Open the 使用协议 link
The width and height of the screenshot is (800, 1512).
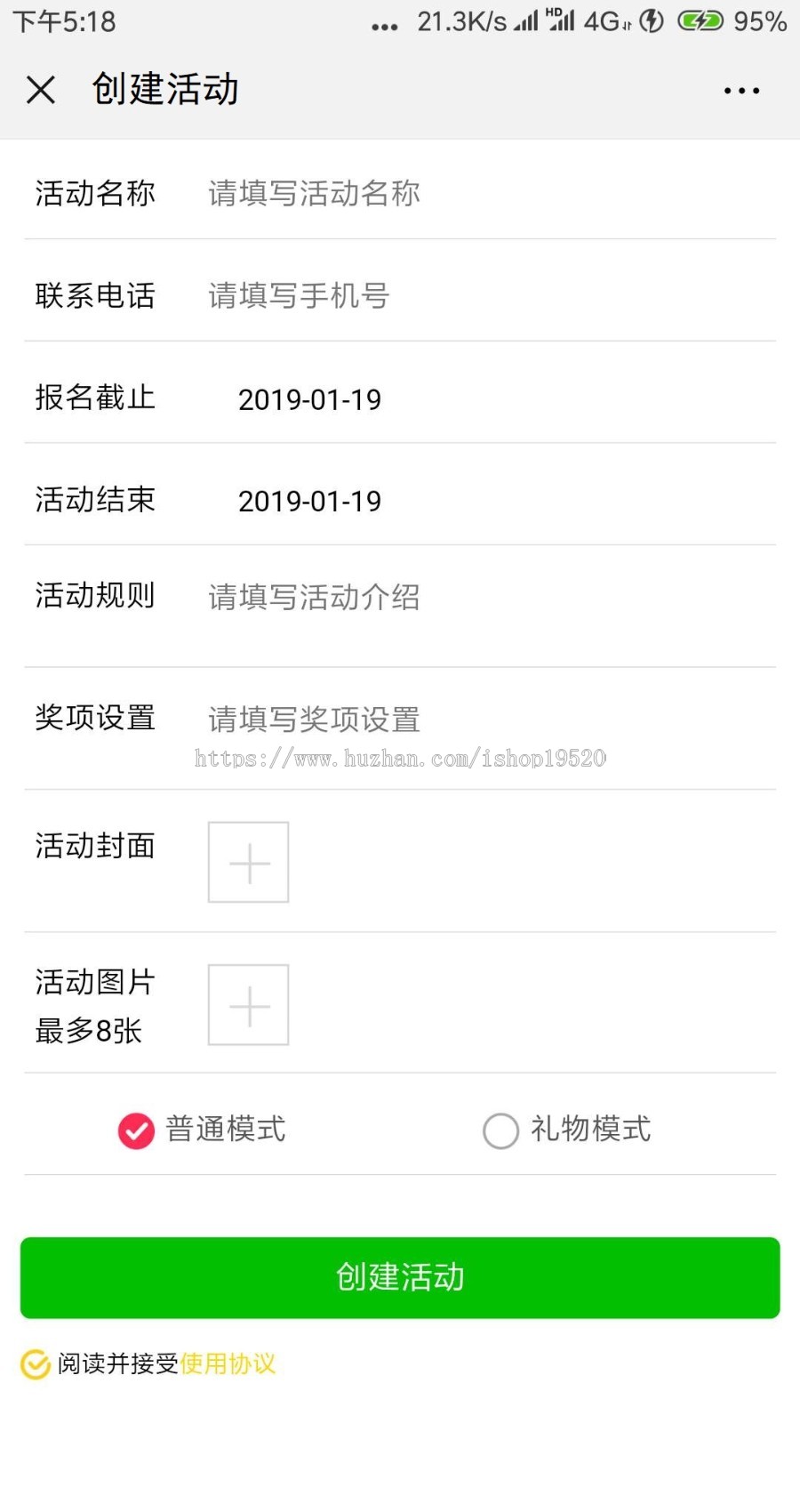point(228,1363)
